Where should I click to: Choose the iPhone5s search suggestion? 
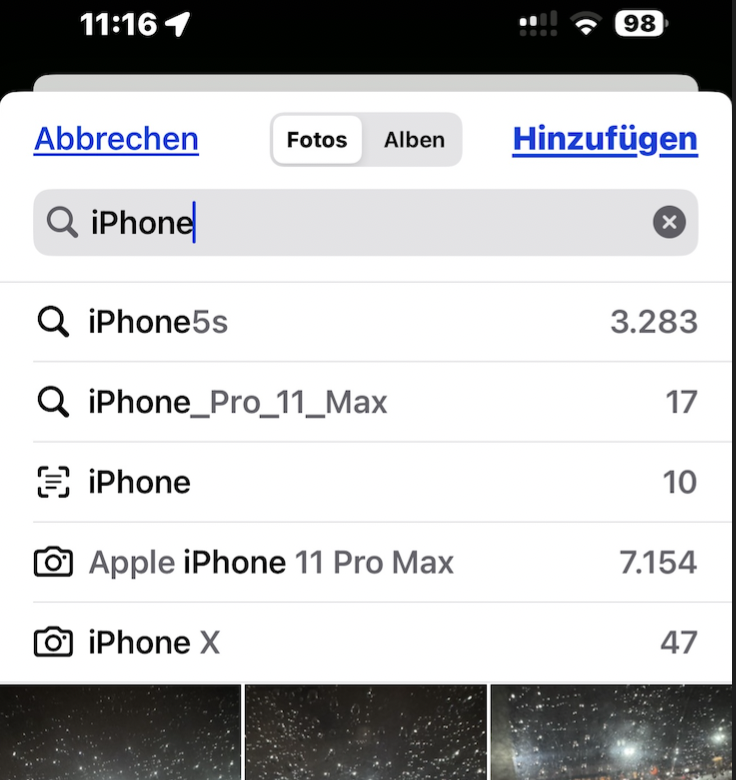(366, 322)
